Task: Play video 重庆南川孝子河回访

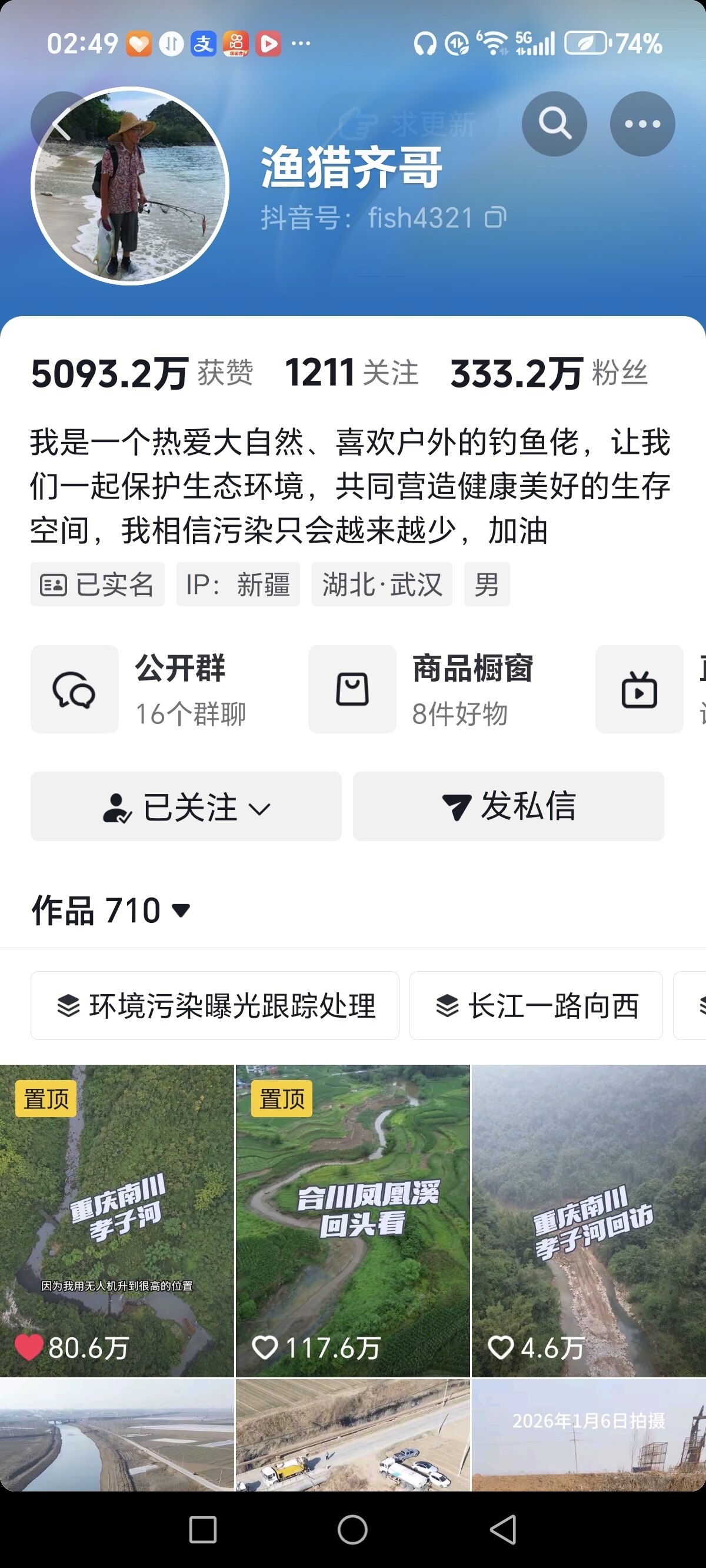Action: point(588,1220)
